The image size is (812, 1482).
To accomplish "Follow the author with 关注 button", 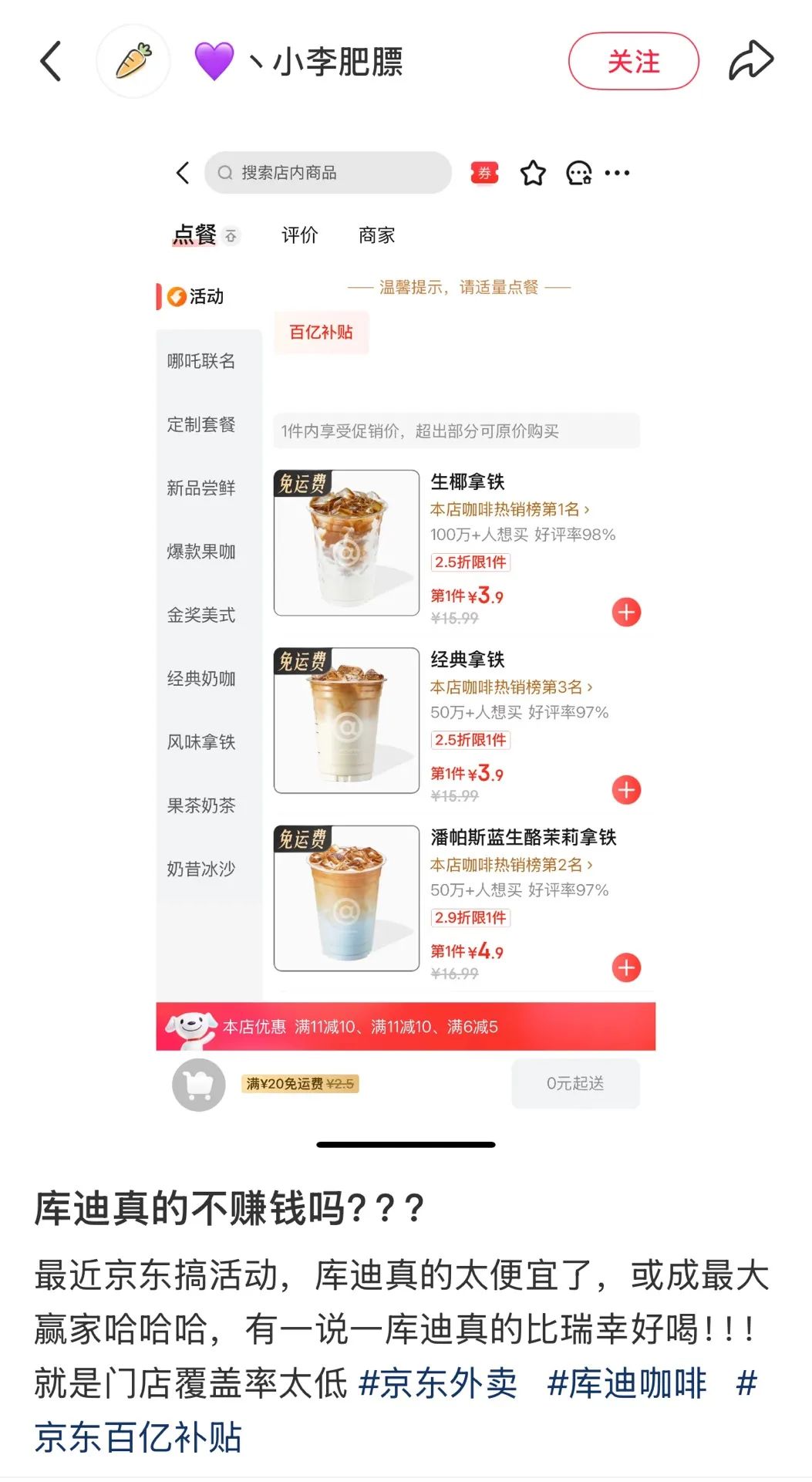I will (634, 61).
